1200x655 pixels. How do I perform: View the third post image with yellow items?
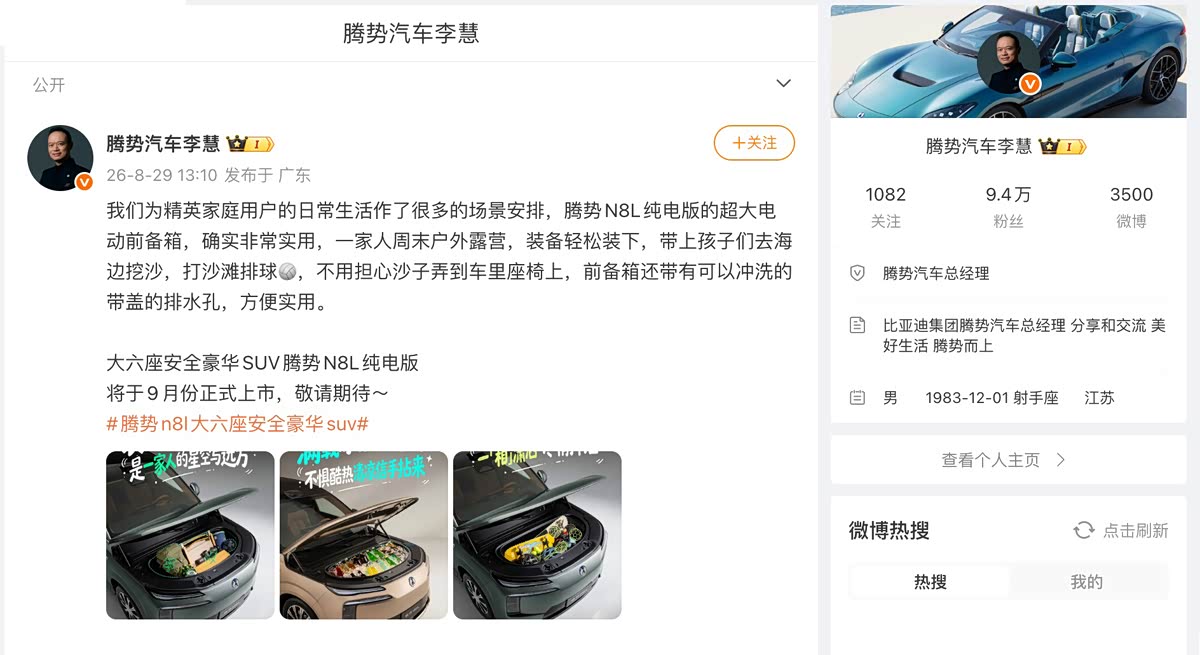tap(537, 535)
